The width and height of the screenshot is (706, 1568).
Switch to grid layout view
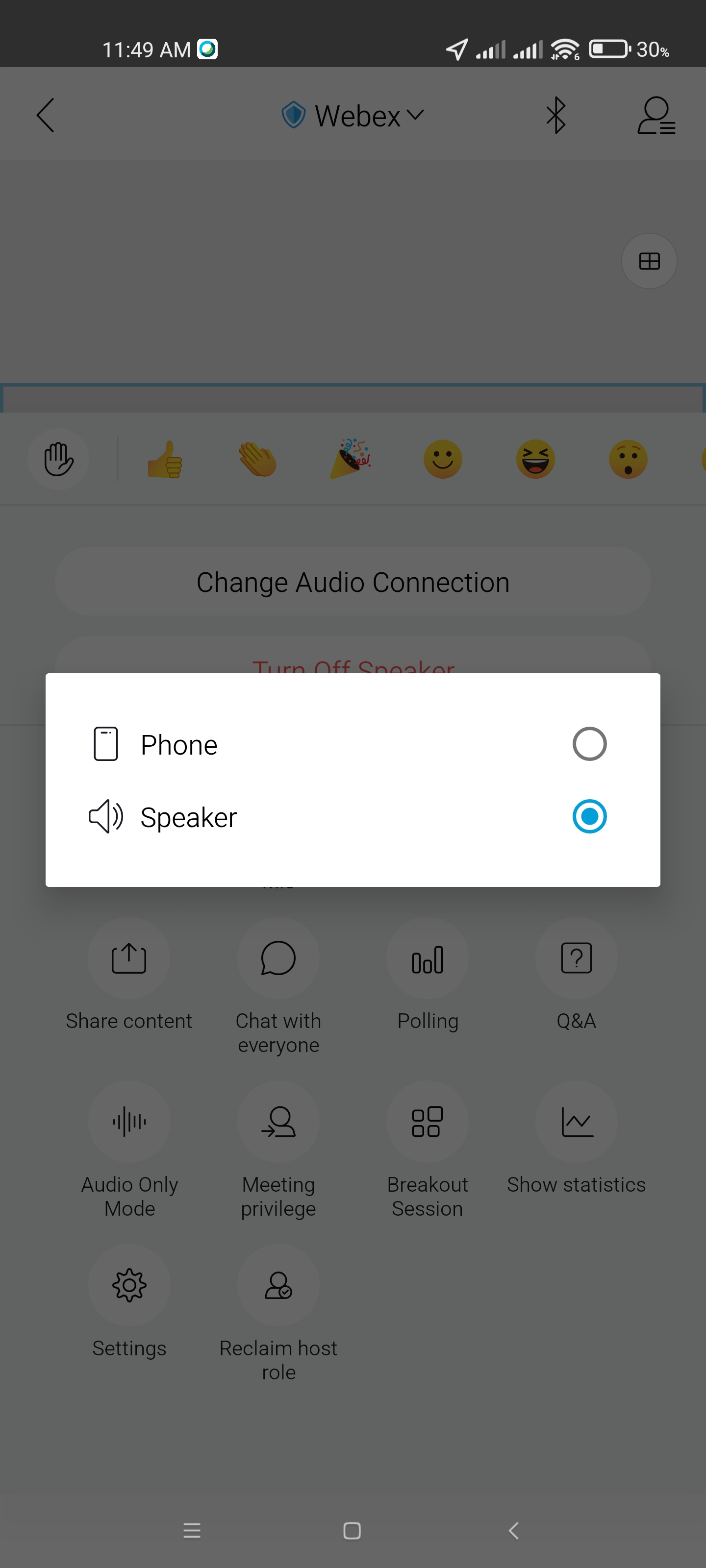649,261
